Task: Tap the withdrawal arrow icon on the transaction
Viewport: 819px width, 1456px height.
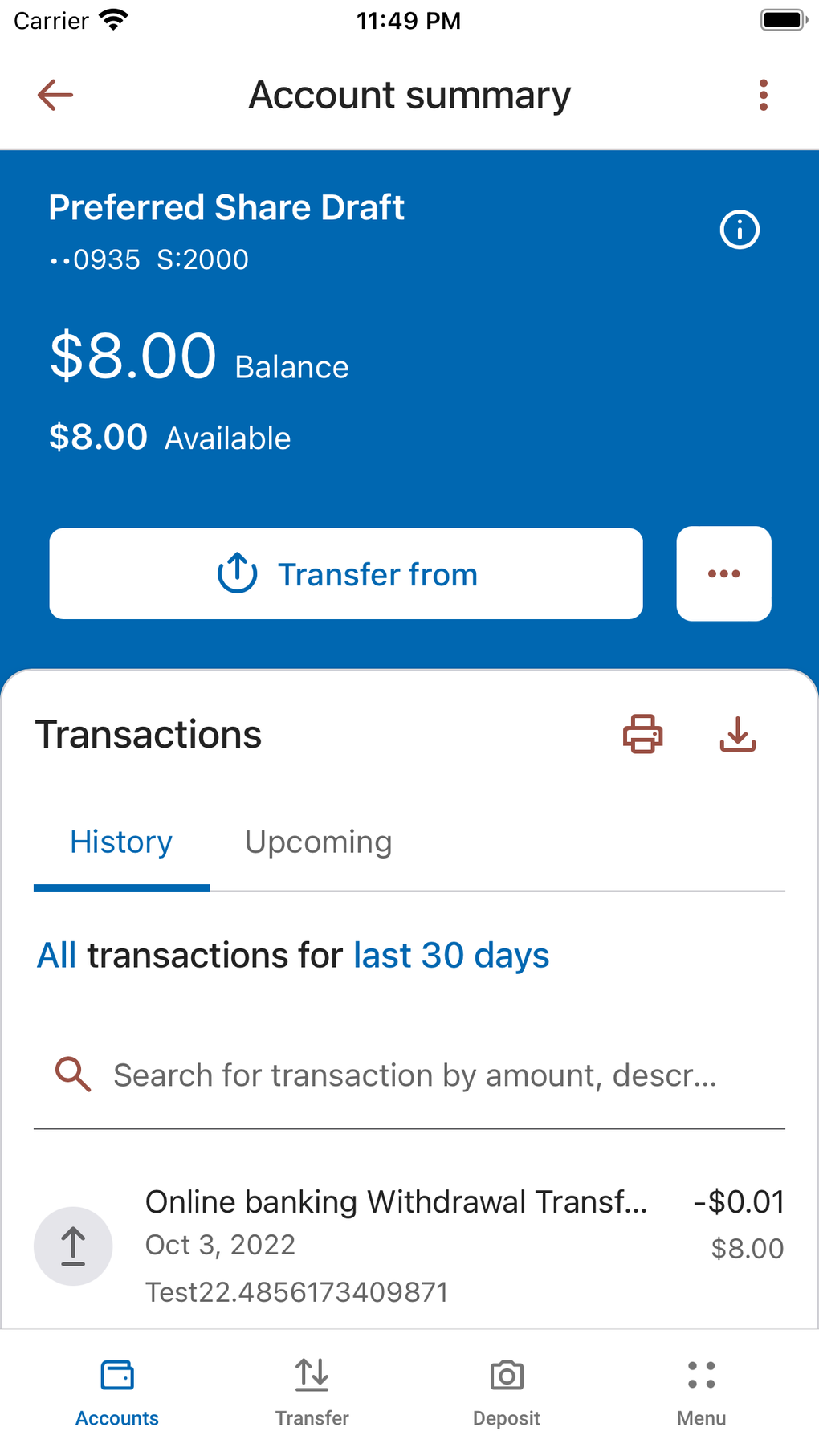Action: [x=72, y=1246]
